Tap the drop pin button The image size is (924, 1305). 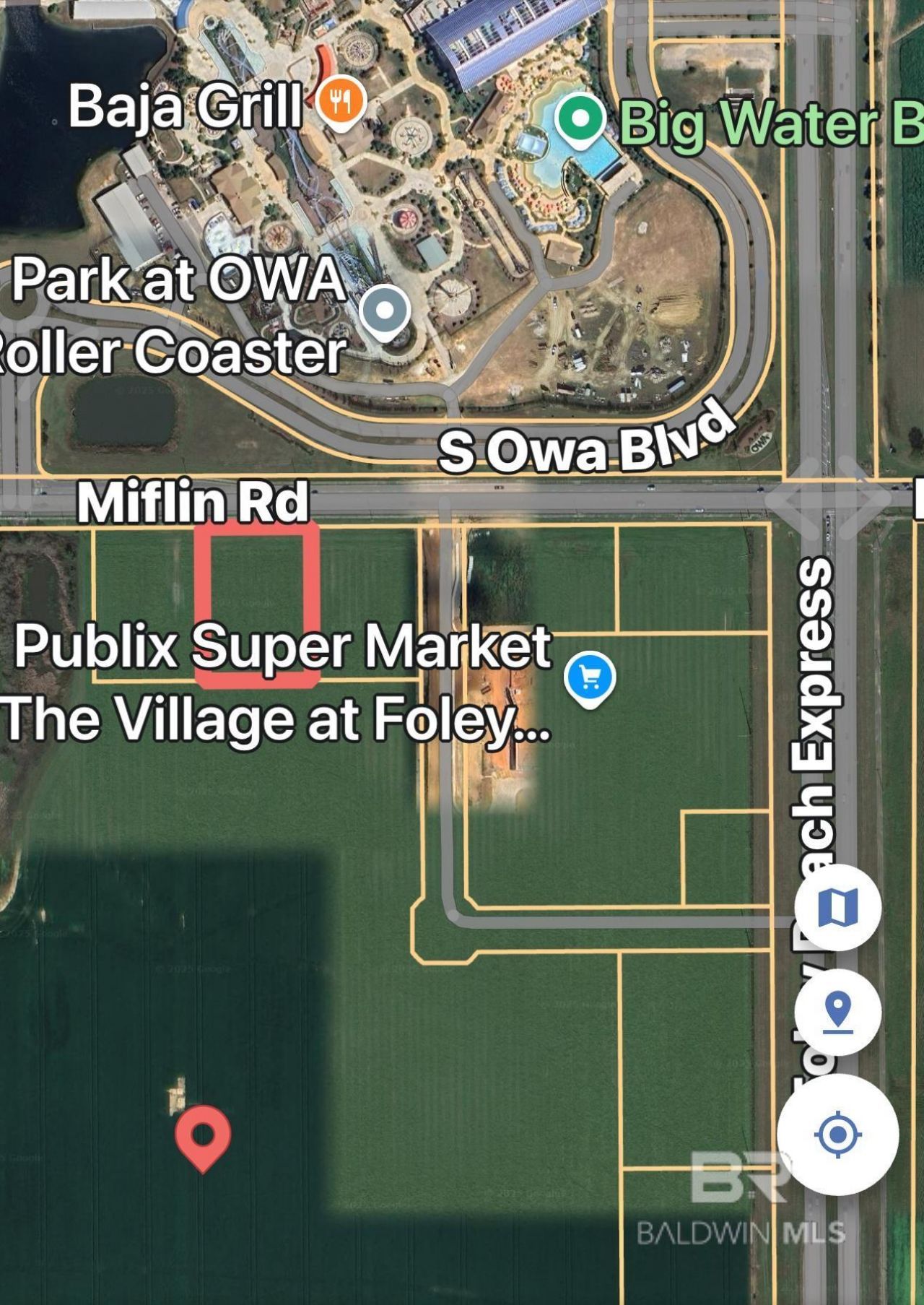point(837,1013)
